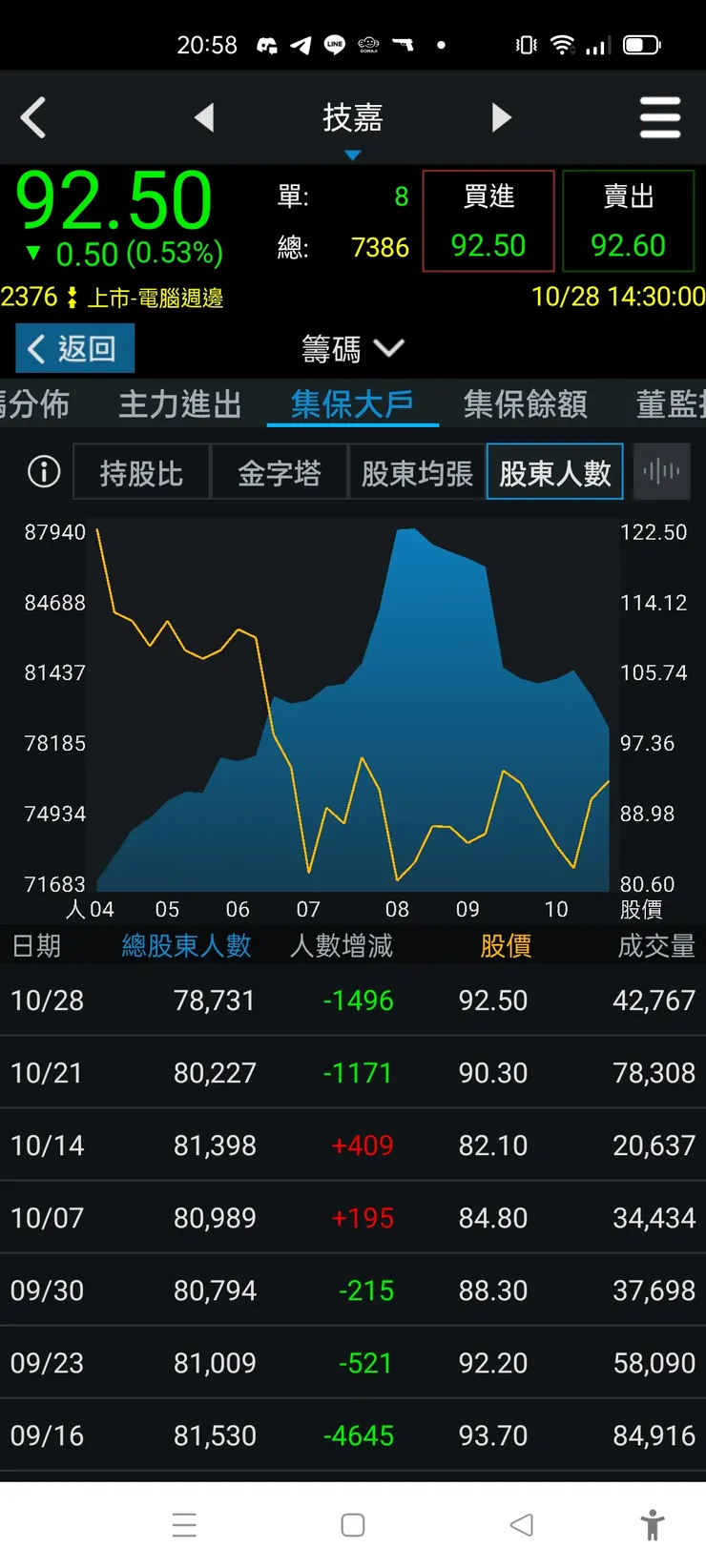706x1568 pixels.
Task: Tap the info icon beside 持股比
Action: click(x=42, y=471)
